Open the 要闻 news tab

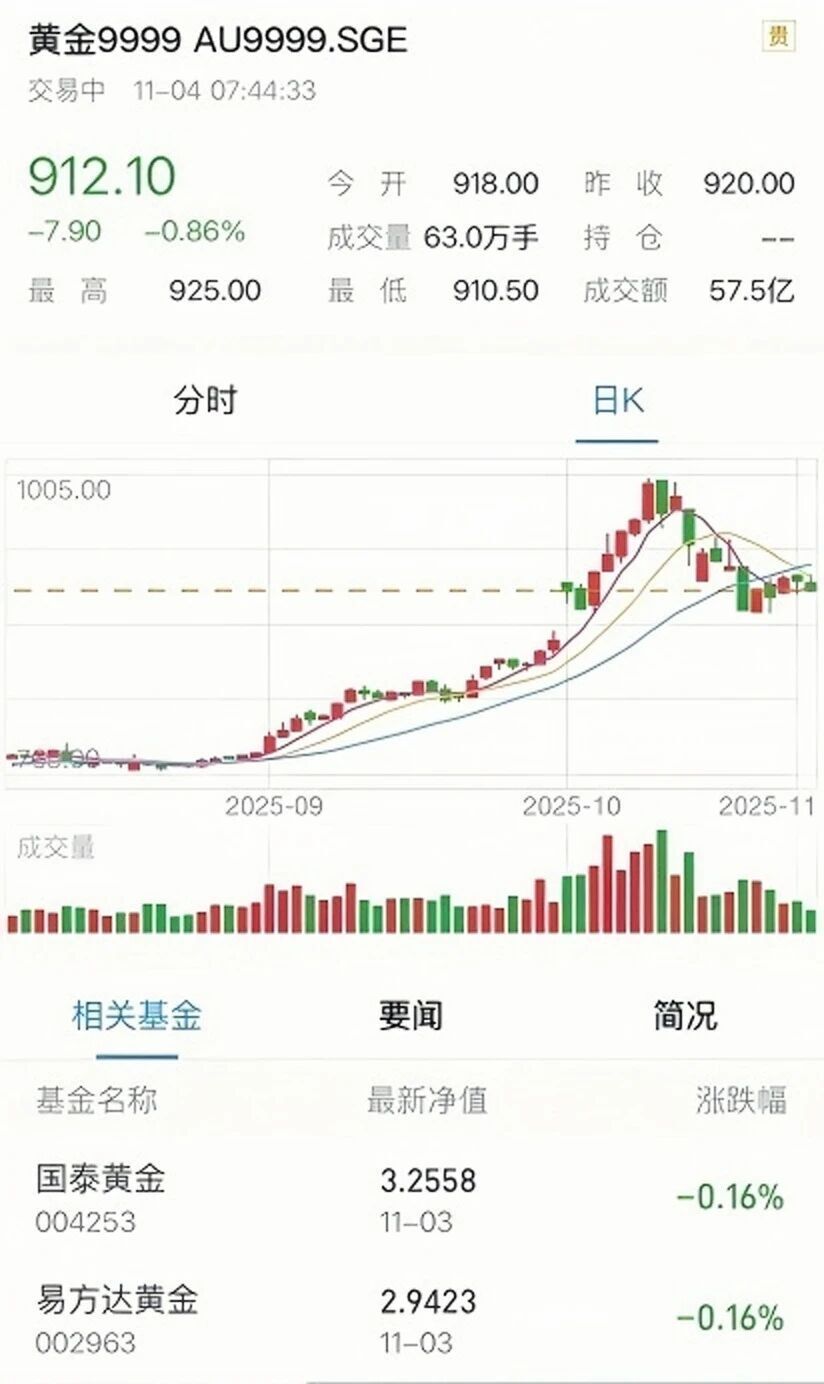(412, 1014)
